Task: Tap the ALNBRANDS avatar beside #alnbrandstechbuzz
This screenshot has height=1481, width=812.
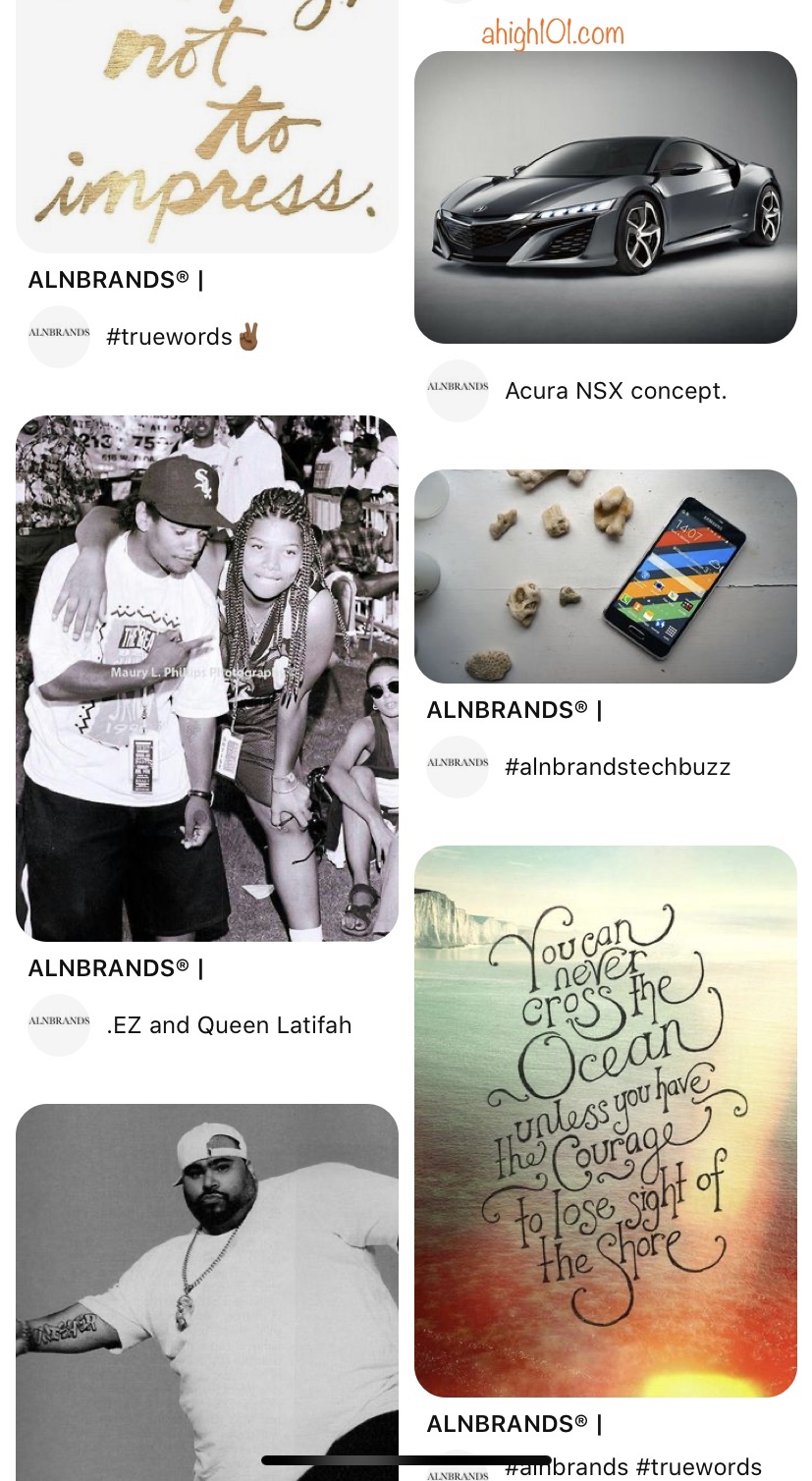Action: point(458,767)
